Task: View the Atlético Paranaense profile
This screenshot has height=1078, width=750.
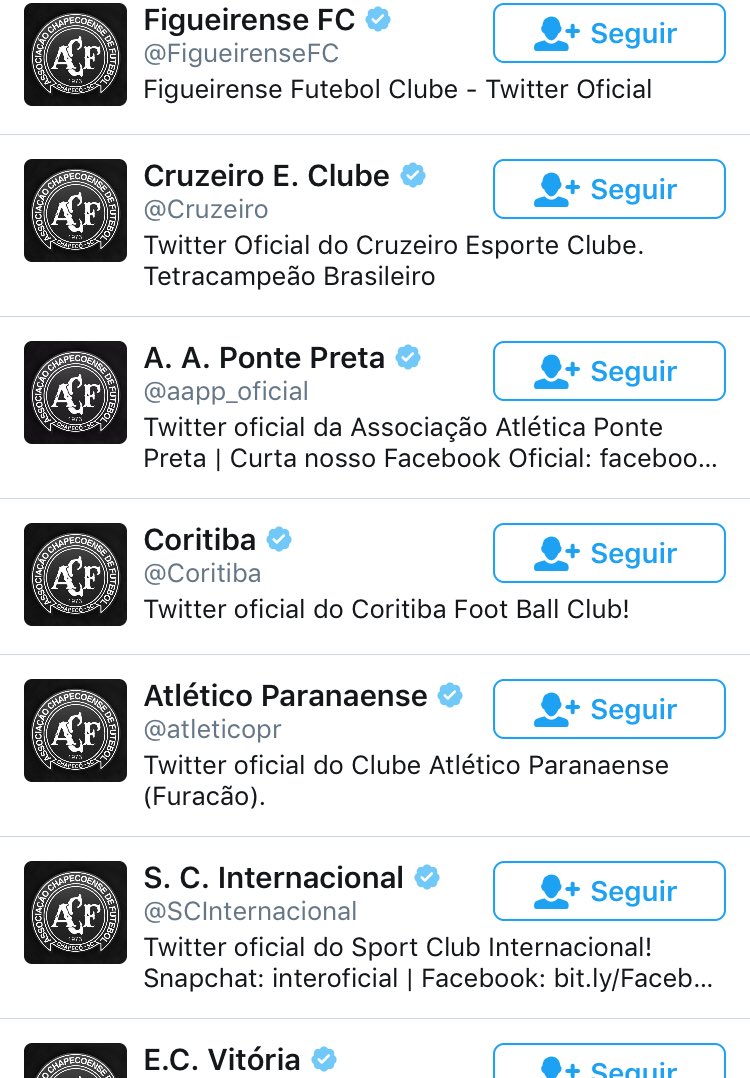Action: coord(285,696)
